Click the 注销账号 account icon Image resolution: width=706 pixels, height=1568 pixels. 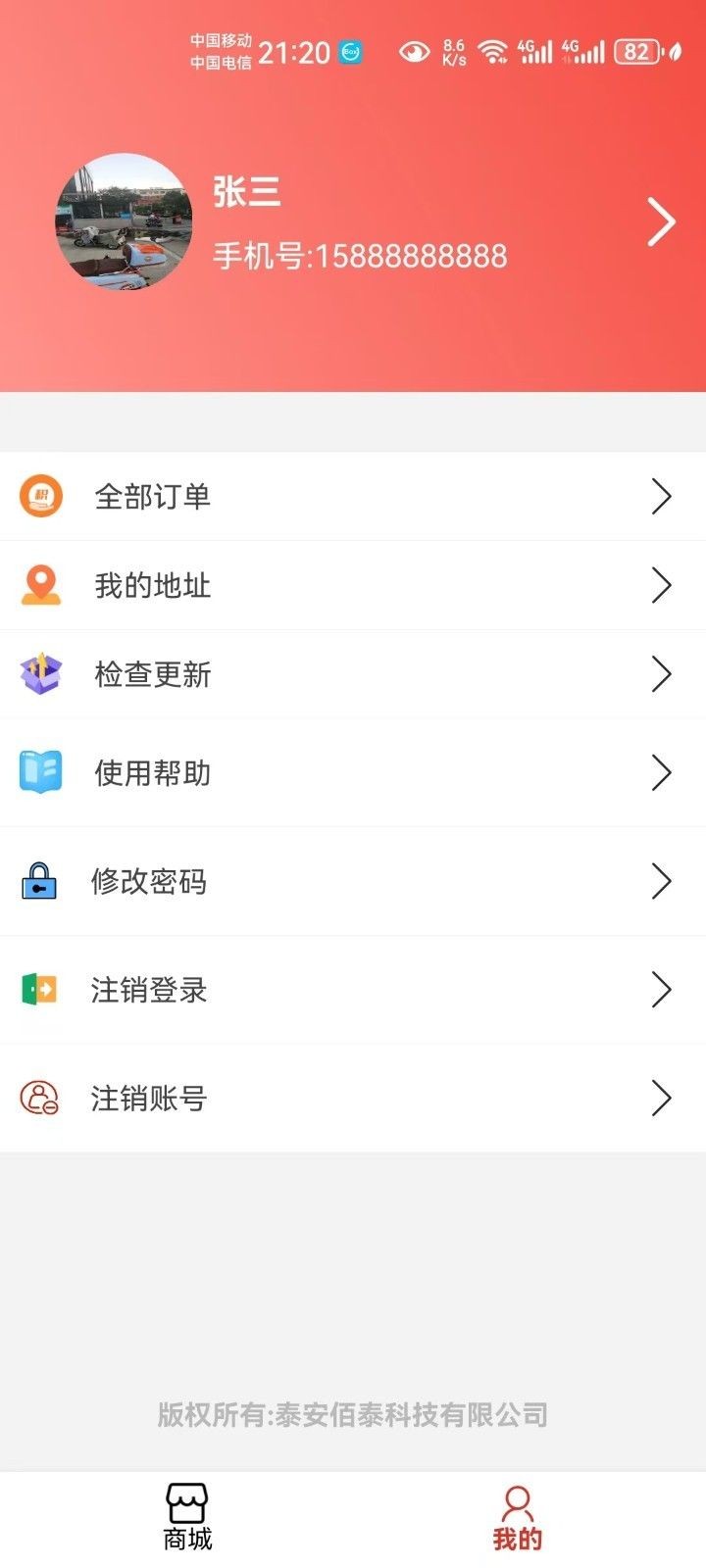[40, 1098]
